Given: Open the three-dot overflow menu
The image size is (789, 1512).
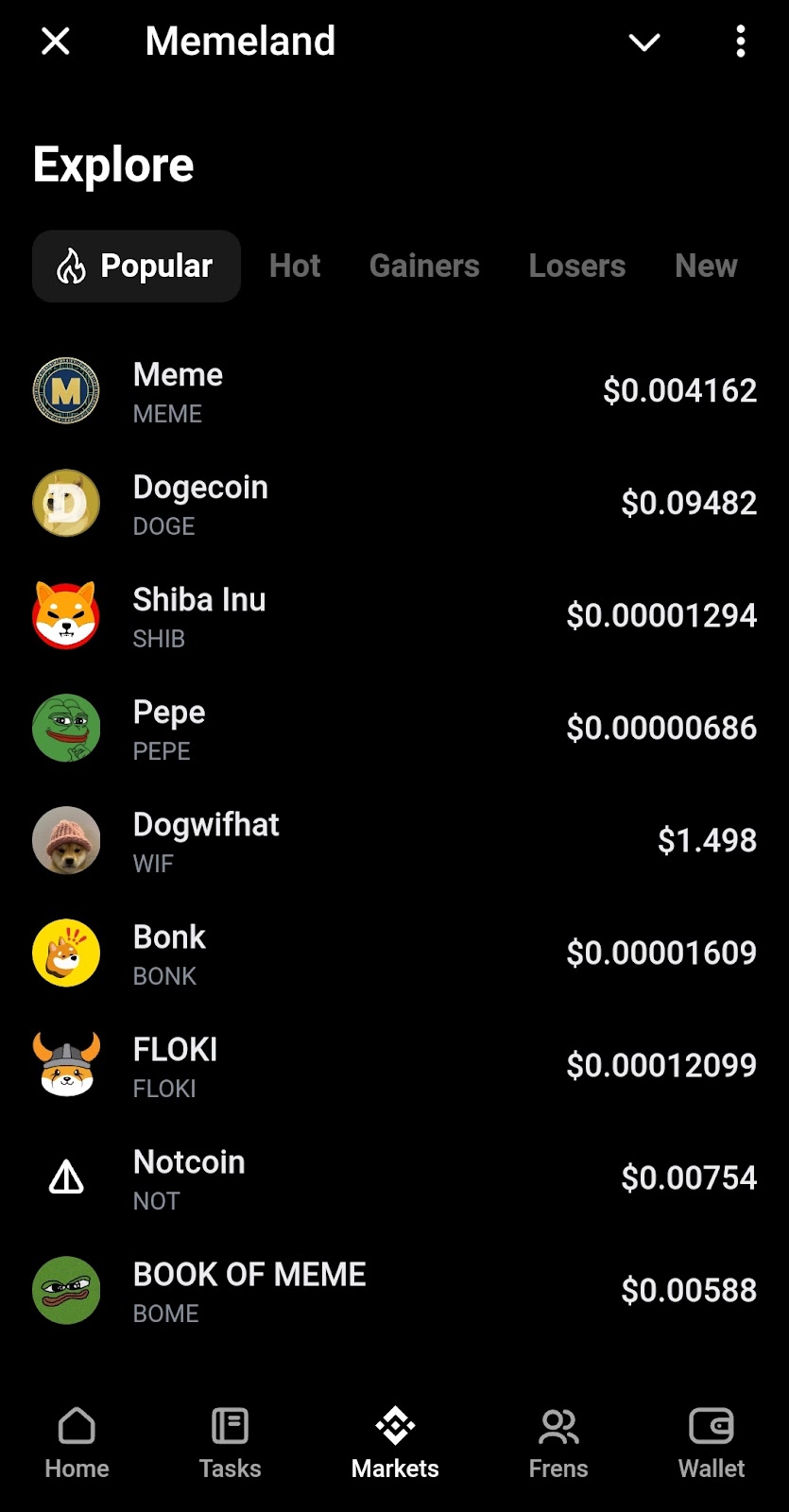Looking at the screenshot, I should click(x=740, y=42).
